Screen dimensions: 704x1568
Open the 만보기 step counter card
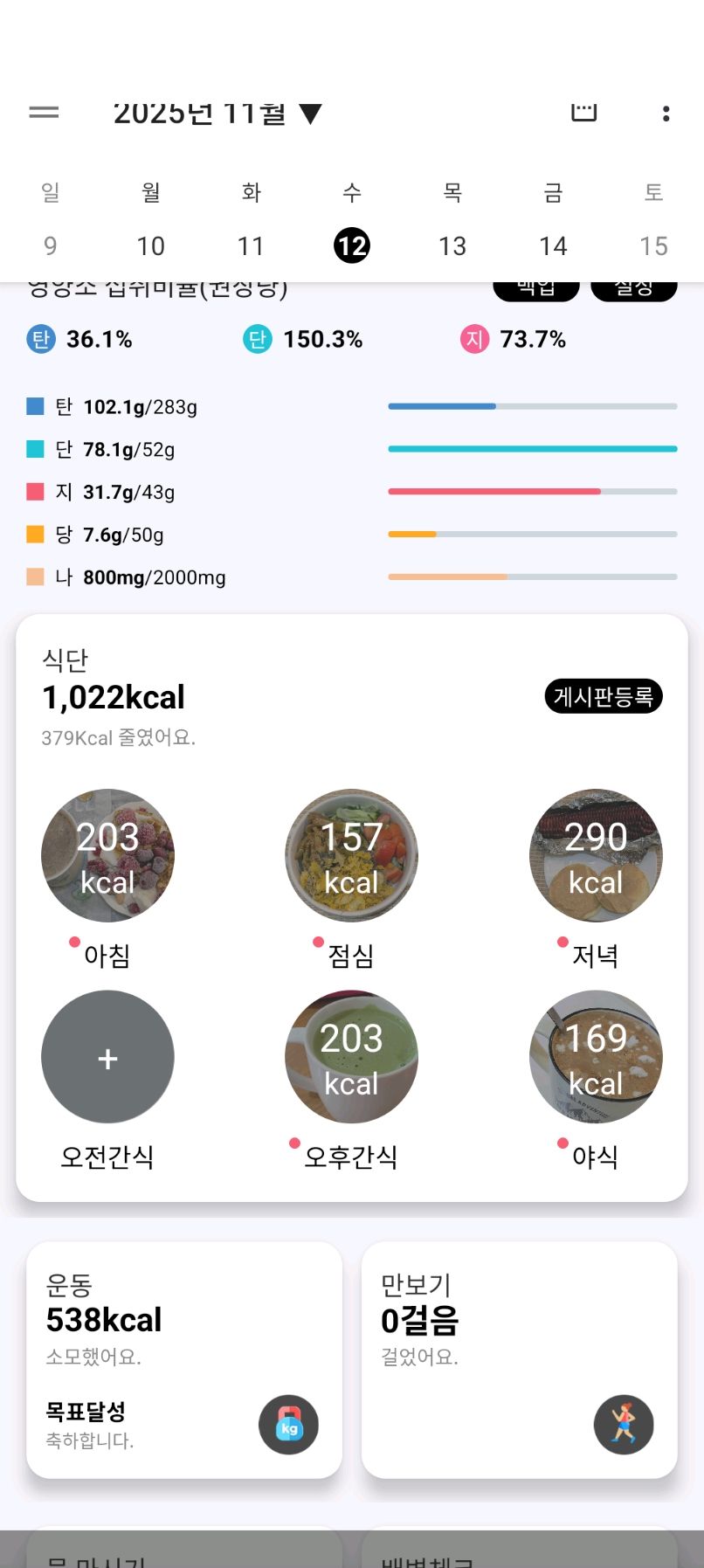519,1359
